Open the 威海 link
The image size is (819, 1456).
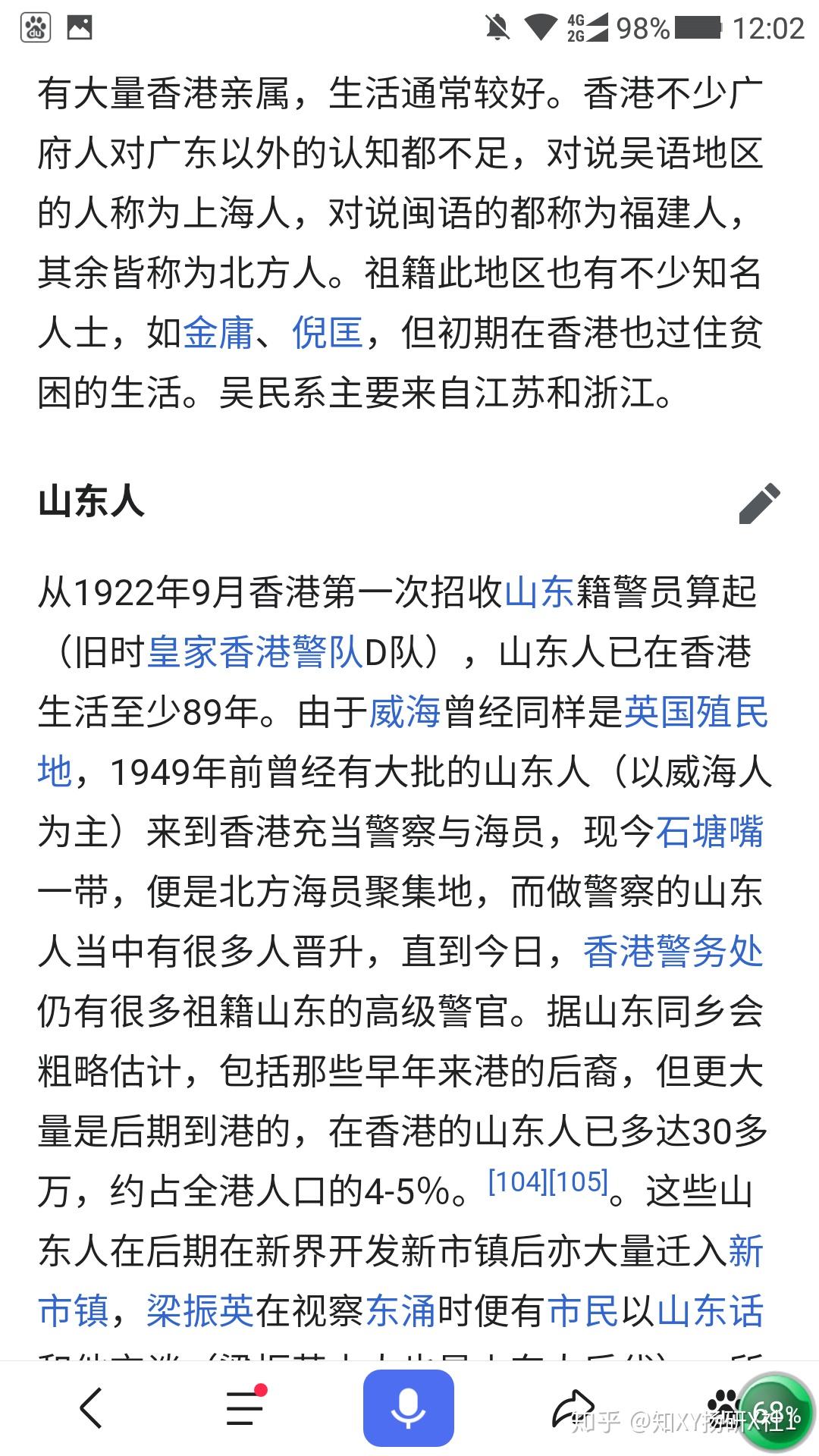pyautogui.click(x=405, y=712)
